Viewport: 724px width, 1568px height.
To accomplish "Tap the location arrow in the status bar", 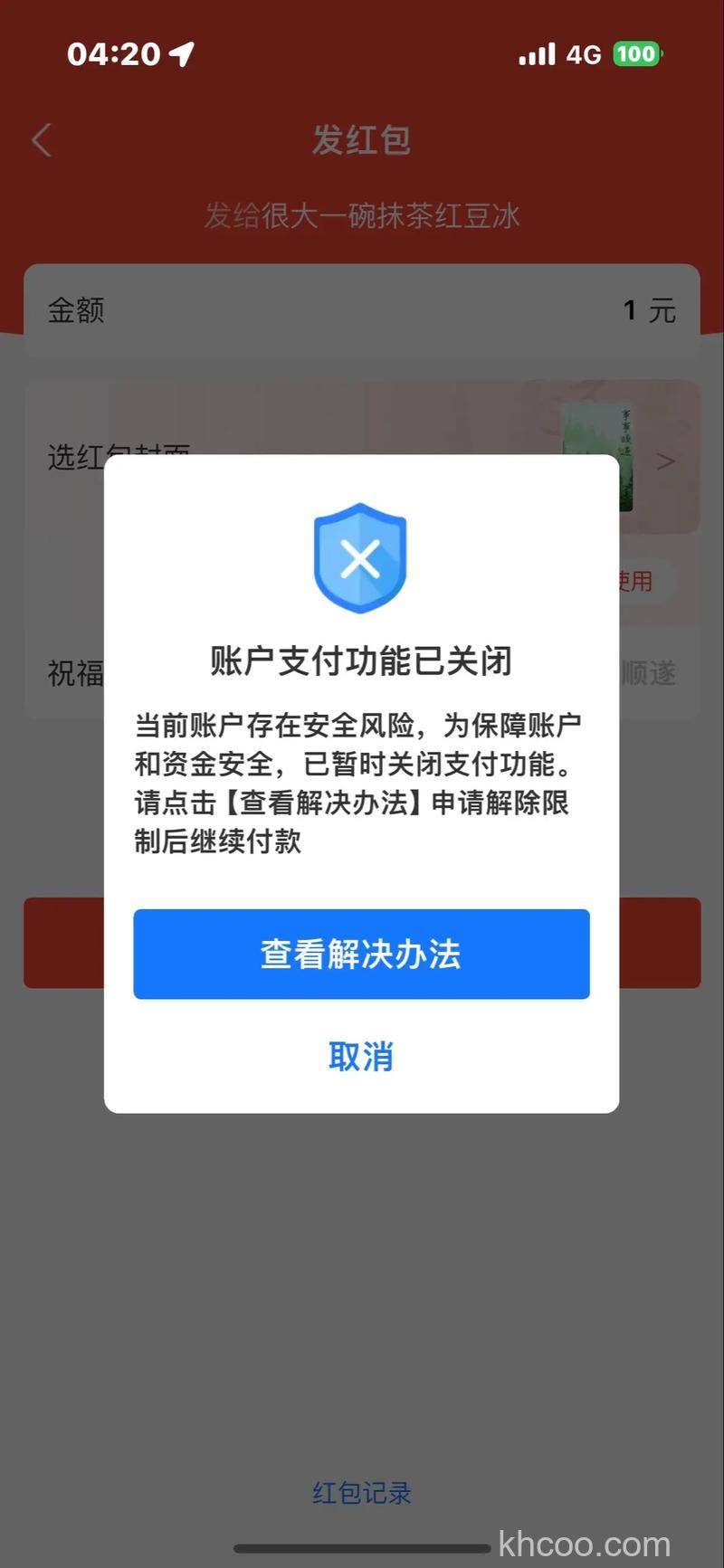I will click(x=181, y=54).
